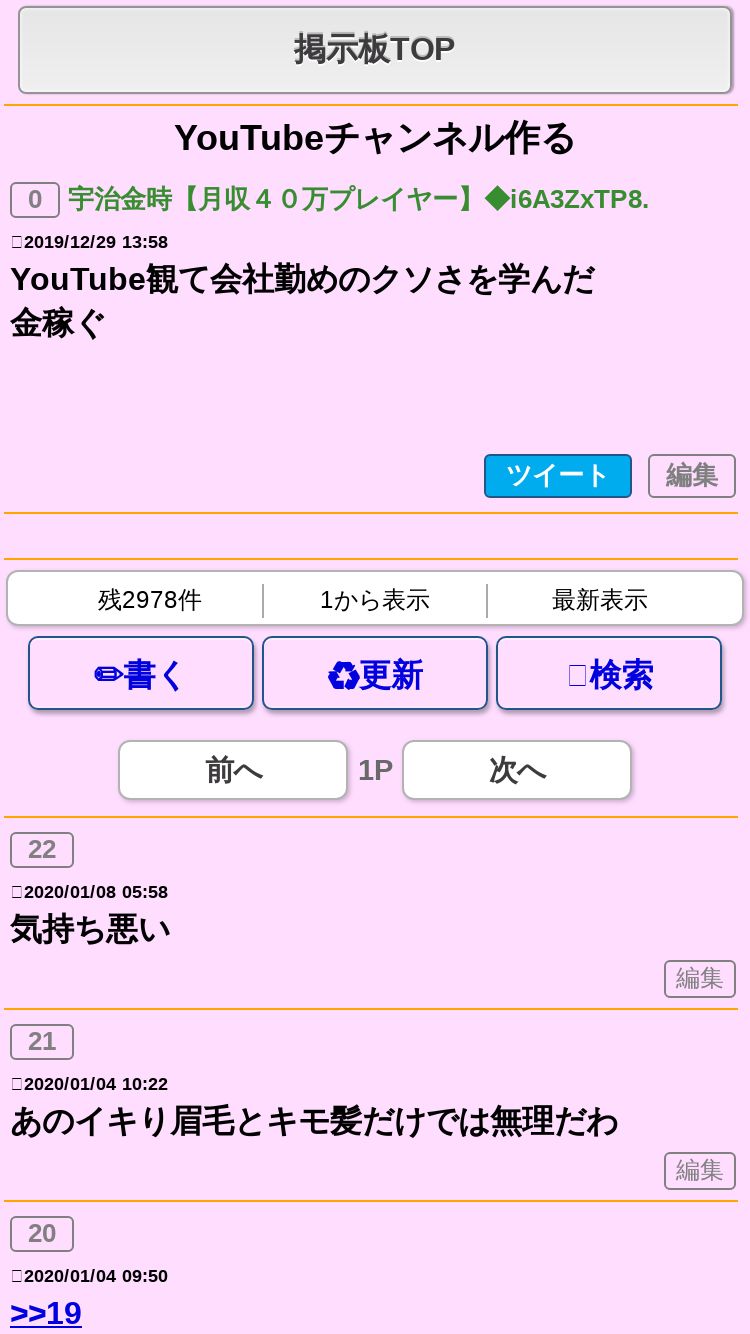750x1334 pixels.
Task: Edit post 22 気持ち悪い
Action: (699, 979)
